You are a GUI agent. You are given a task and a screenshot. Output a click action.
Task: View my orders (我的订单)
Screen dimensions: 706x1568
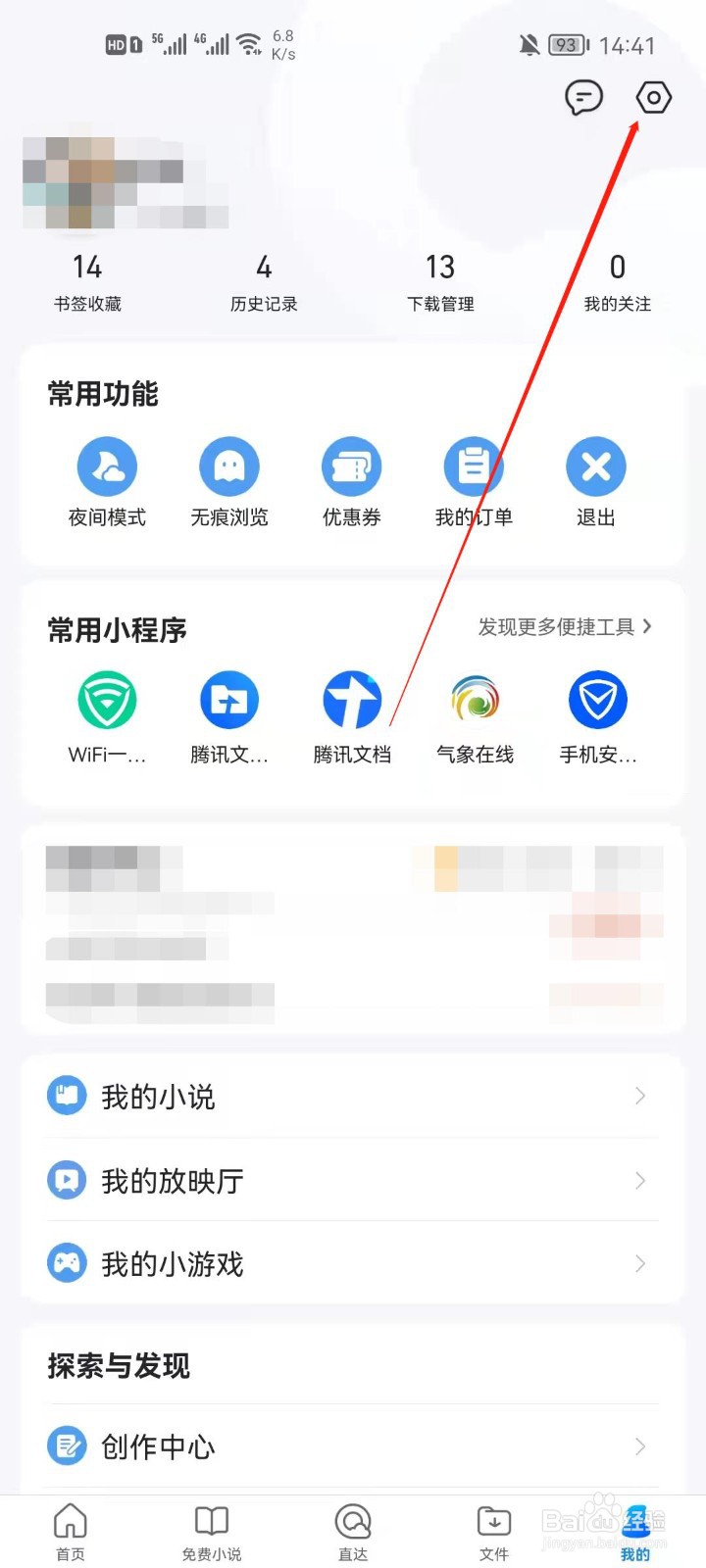pyautogui.click(x=474, y=465)
